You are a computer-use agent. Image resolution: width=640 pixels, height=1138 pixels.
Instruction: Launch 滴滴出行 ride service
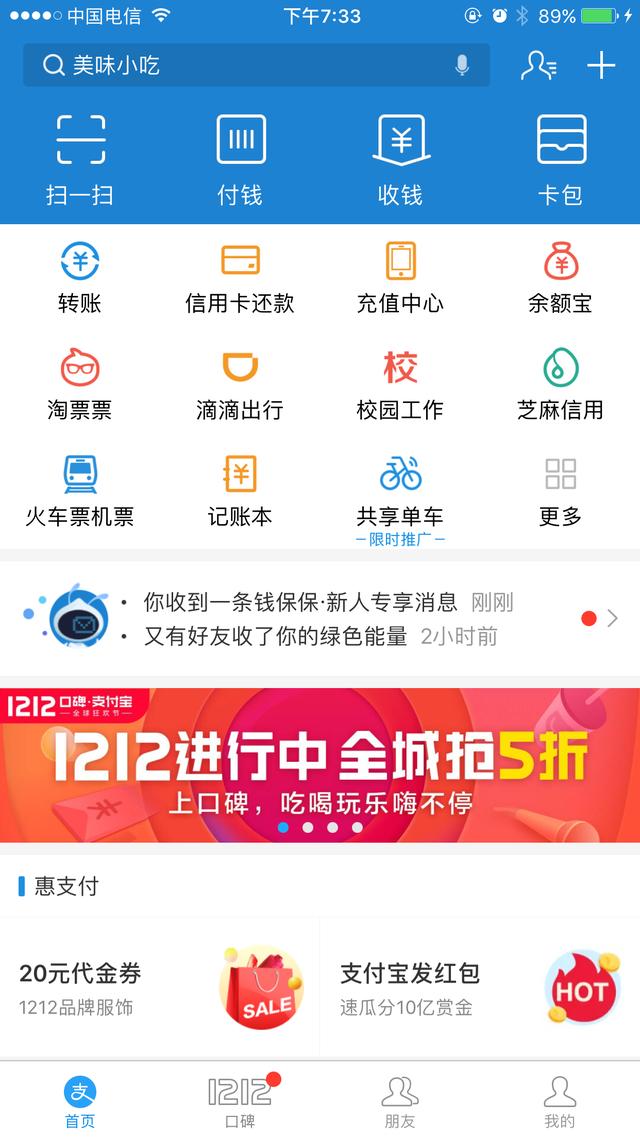[x=240, y=384]
